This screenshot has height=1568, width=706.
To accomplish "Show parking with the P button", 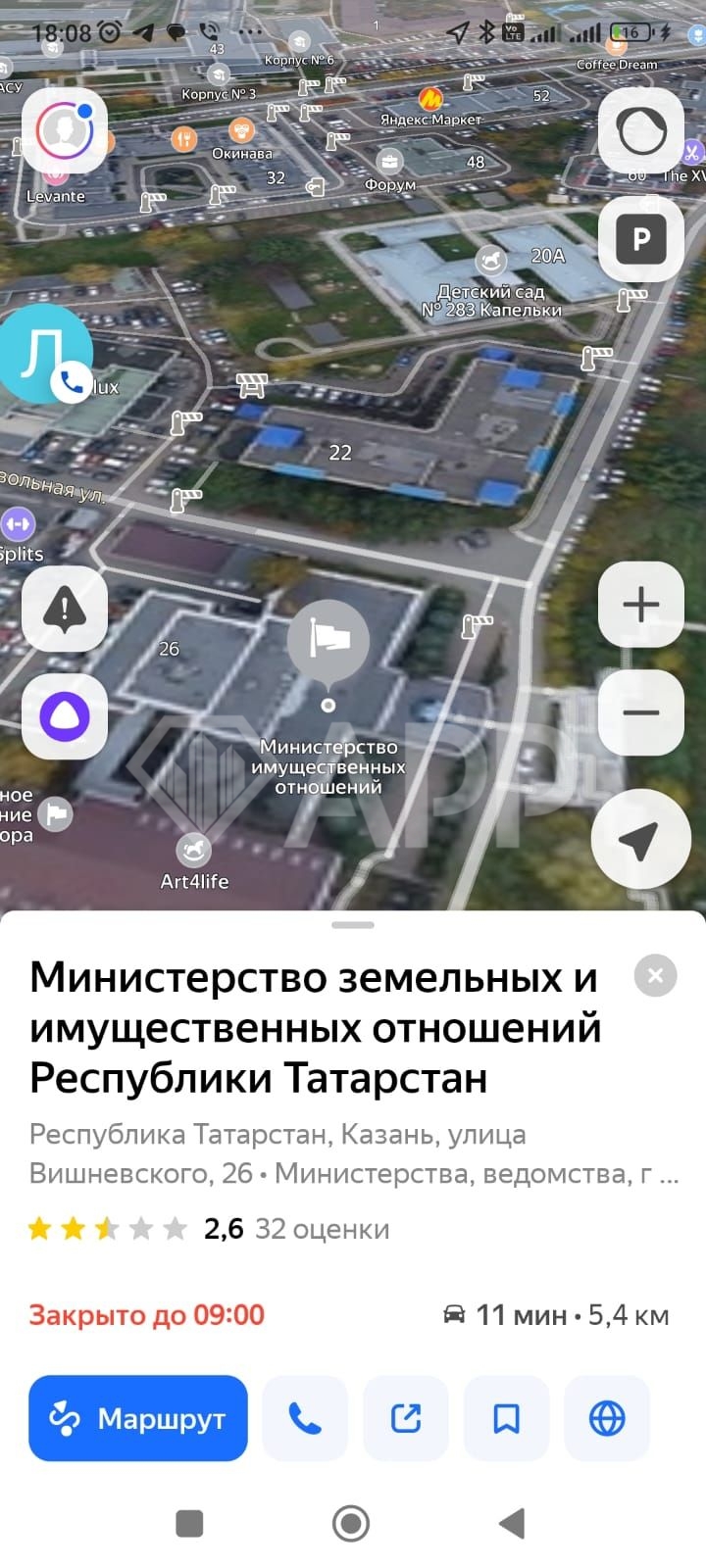I will coord(641,239).
